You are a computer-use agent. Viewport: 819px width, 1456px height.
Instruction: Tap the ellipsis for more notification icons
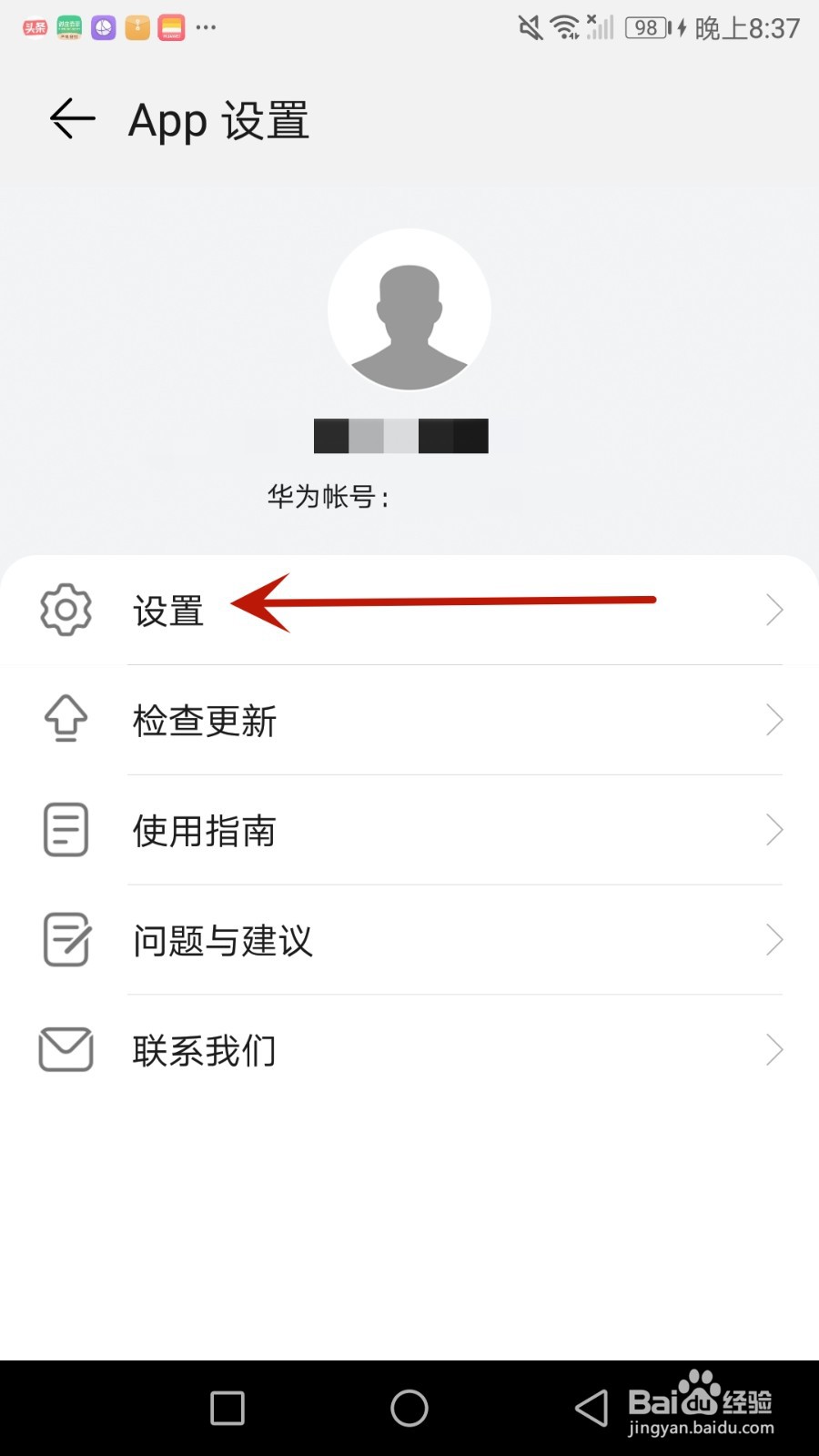click(x=206, y=28)
